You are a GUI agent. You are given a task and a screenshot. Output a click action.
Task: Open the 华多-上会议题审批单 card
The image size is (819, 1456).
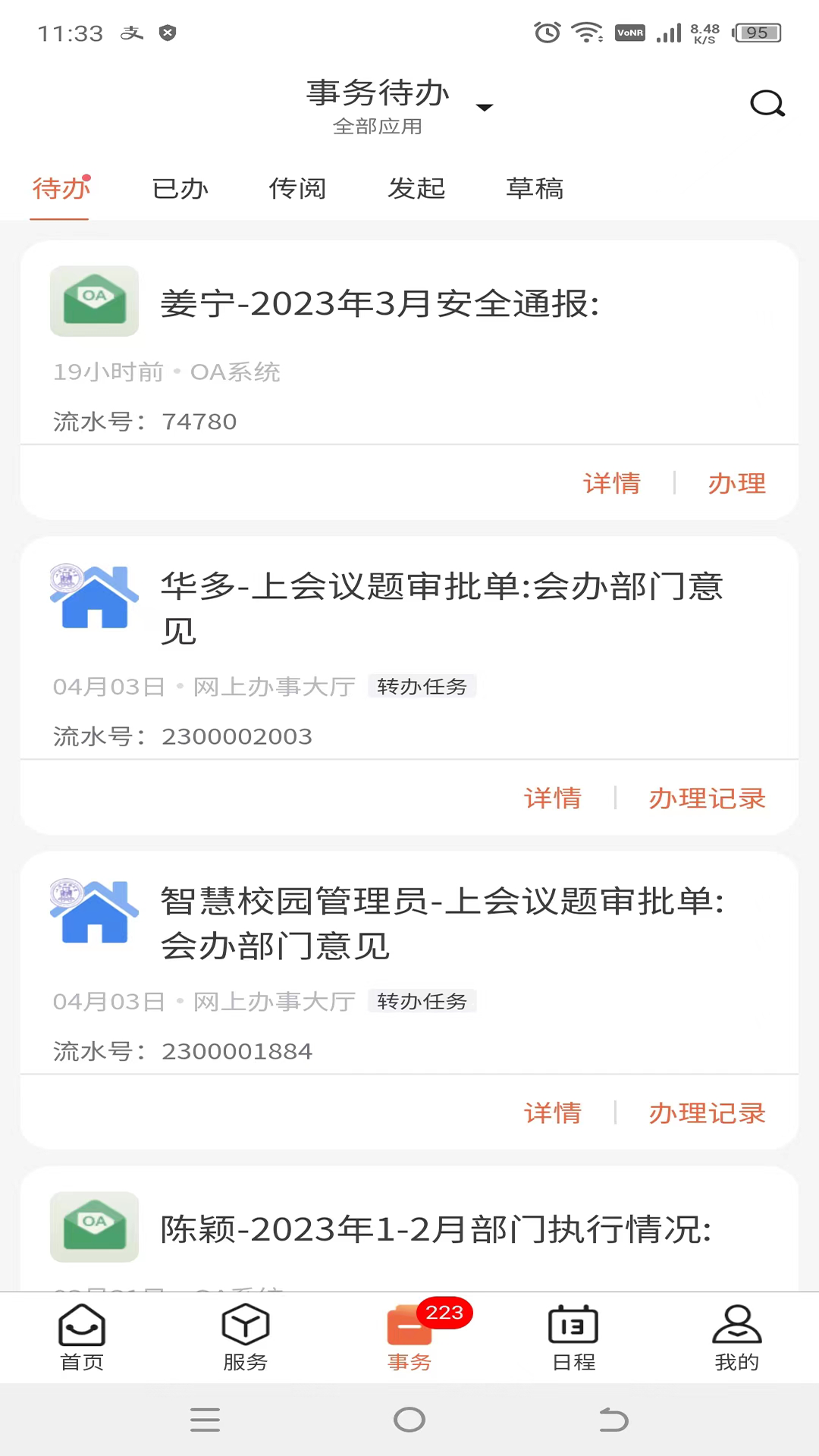pyautogui.click(x=441, y=607)
